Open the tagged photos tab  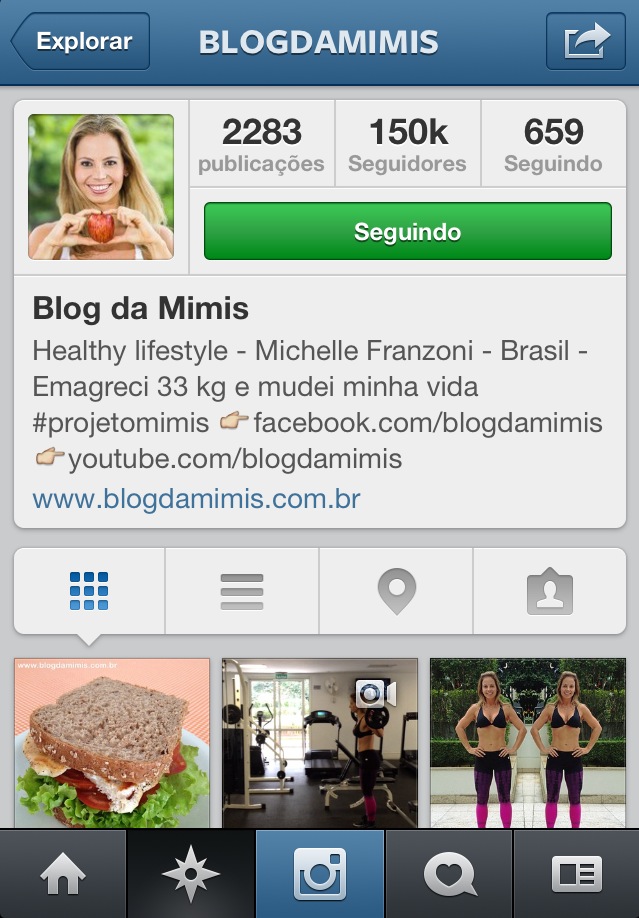coord(549,592)
